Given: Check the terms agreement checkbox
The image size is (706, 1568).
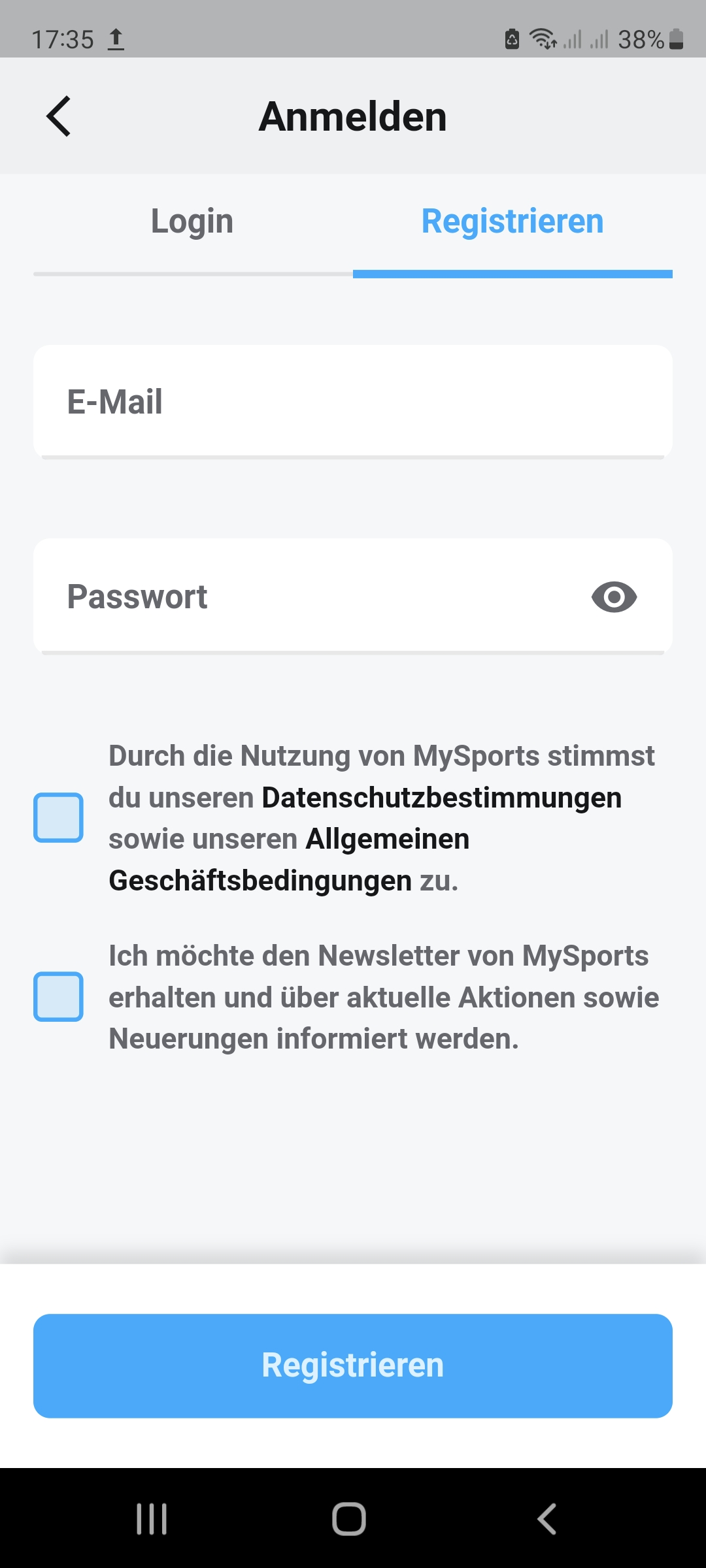Looking at the screenshot, I should pyautogui.click(x=58, y=817).
